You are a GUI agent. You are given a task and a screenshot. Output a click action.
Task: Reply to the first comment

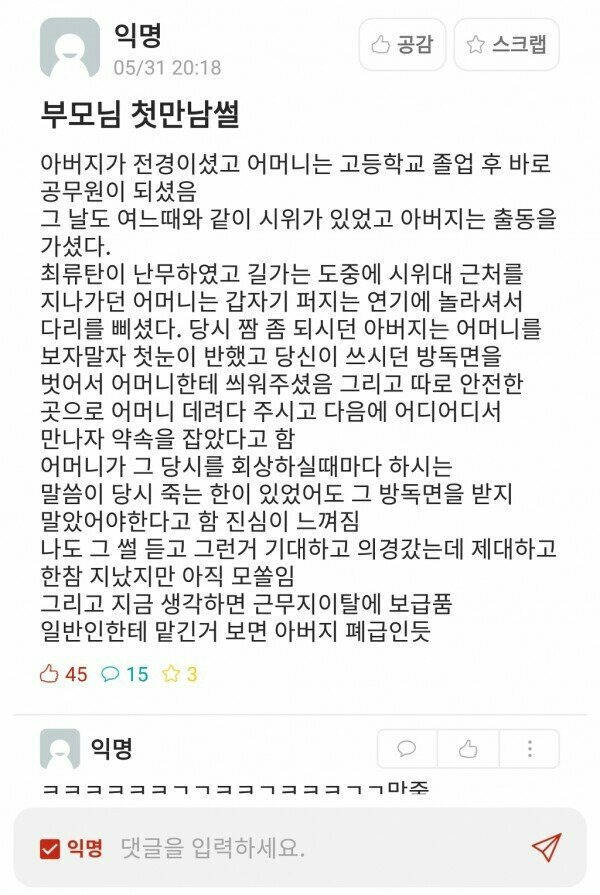(x=407, y=748)
